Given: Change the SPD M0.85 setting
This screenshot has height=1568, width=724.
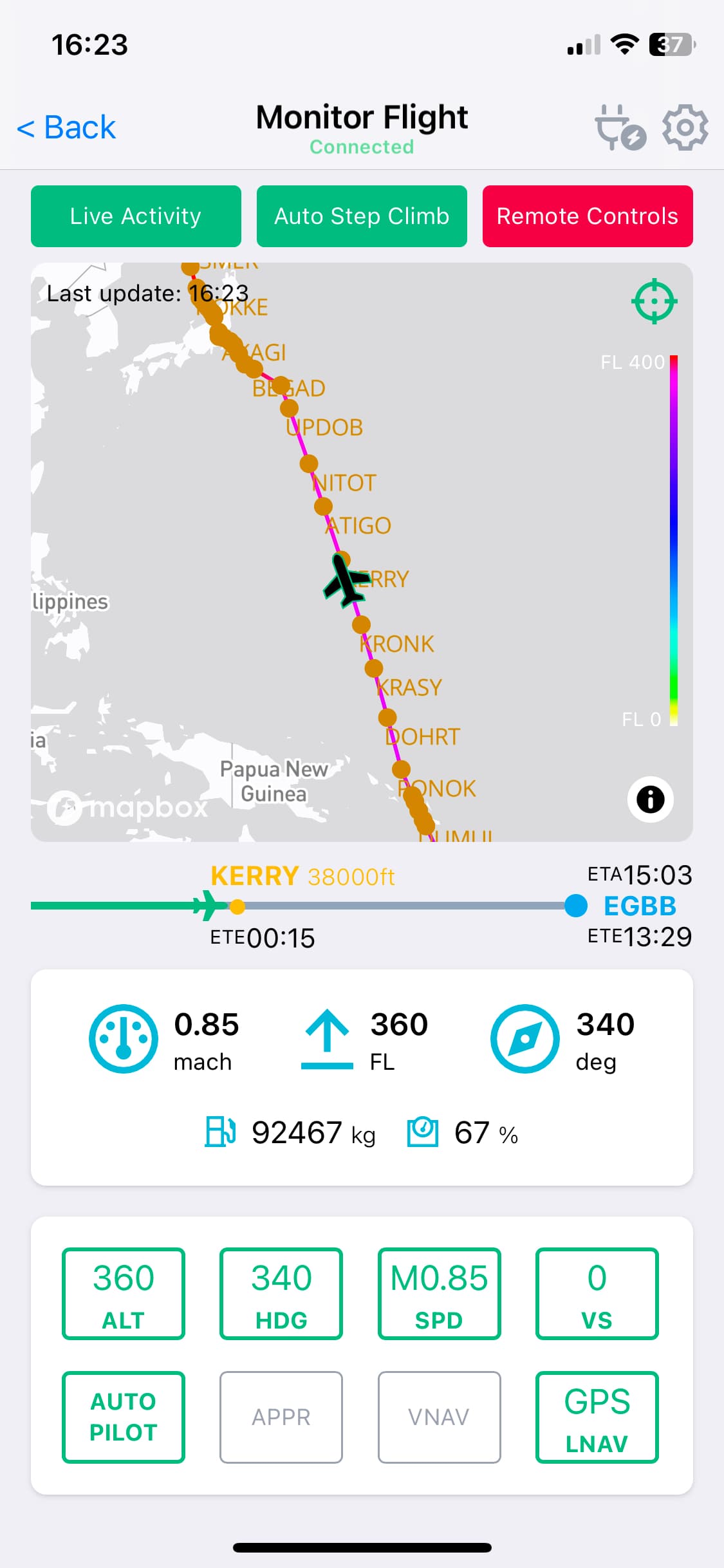Looking at the screenshot, I should click(439, 1294).
